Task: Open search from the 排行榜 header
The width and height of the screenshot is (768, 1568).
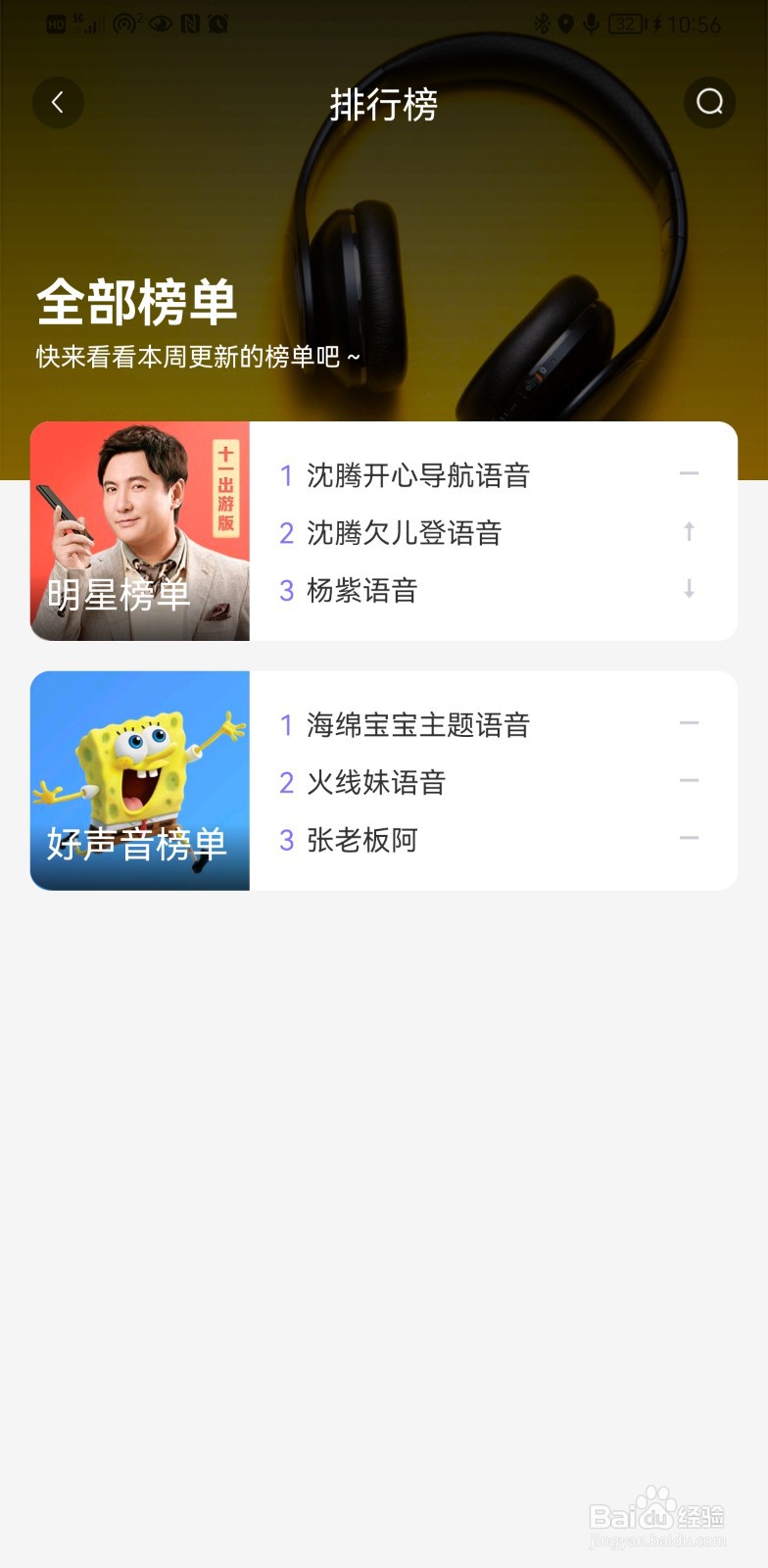Action: click(709, 103)
